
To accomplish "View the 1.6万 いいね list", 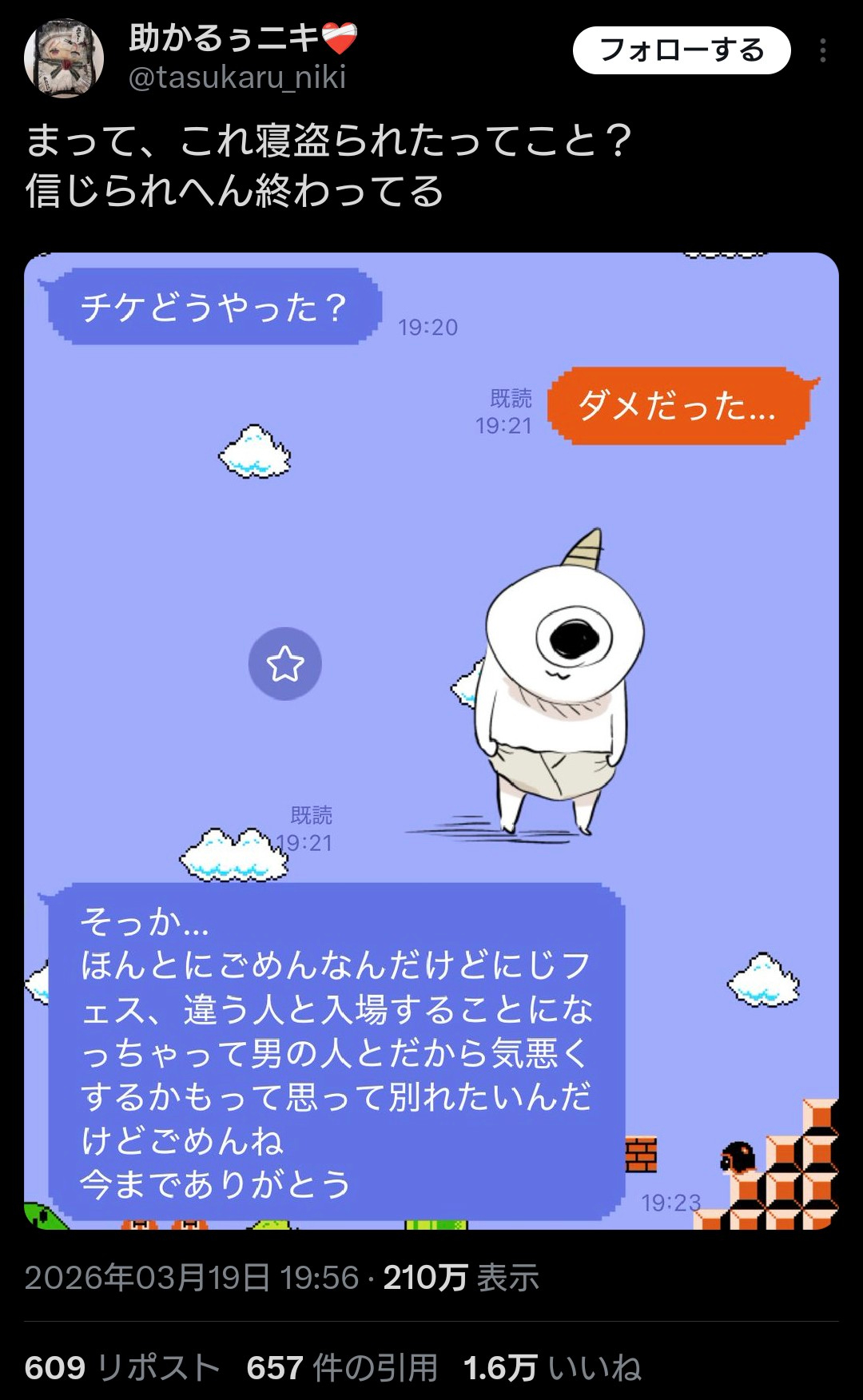I will pos(552,1367).
